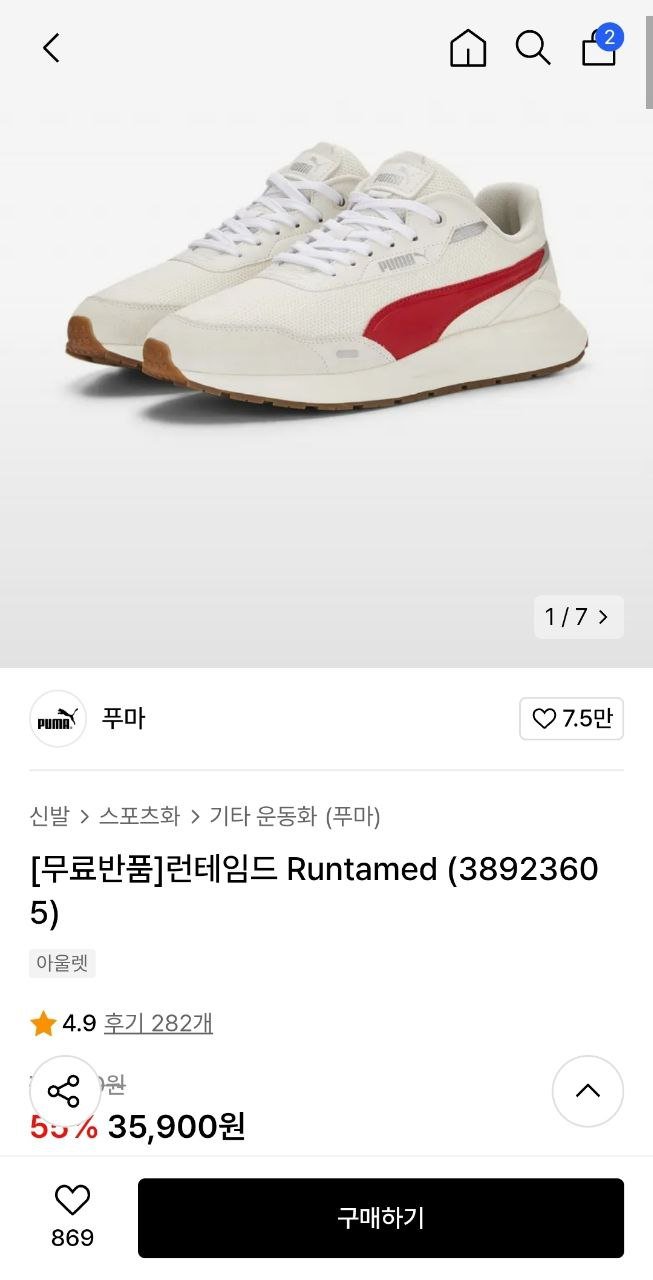Tap the 구매하기 buy button
Image resolution: width=653 pixels, height=1280 pixels.
coord(380,1218)
